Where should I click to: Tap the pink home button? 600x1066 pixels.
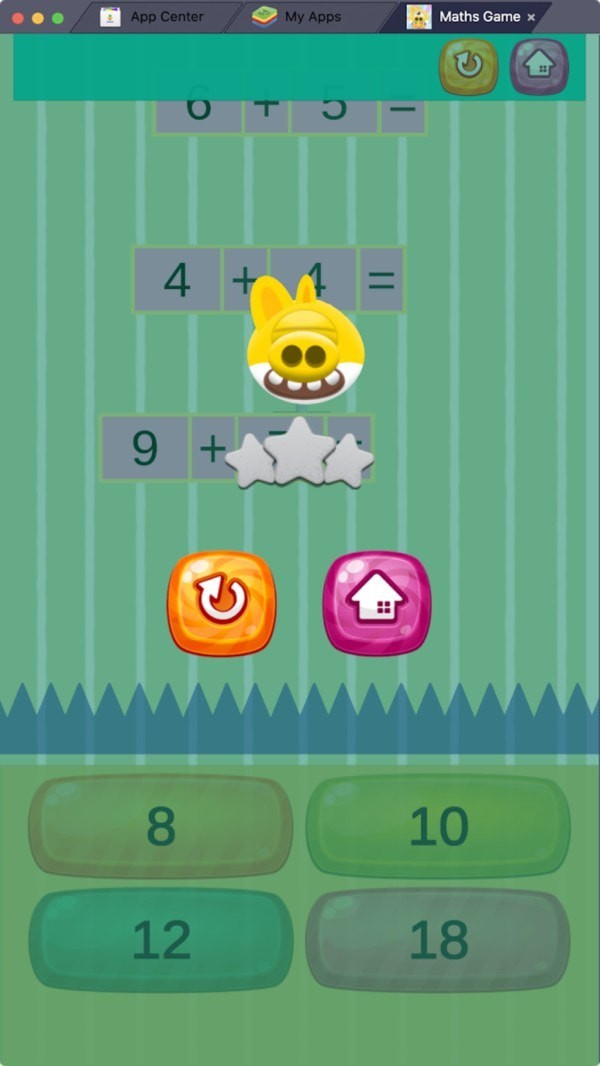pyautogui.click(x=377, y=604)
